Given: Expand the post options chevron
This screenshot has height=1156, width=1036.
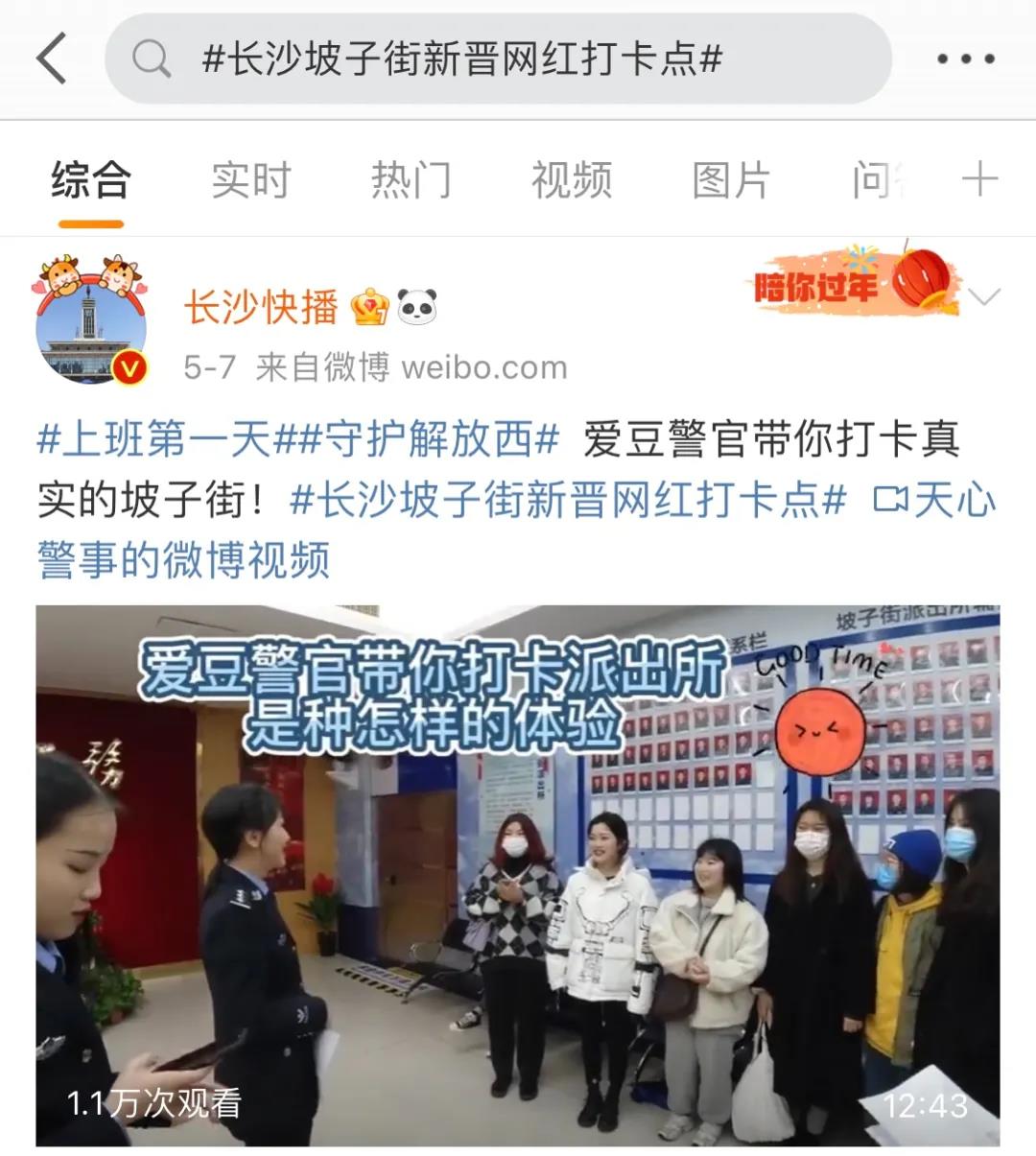Looking at the screenshot, I should pos(984,296).
